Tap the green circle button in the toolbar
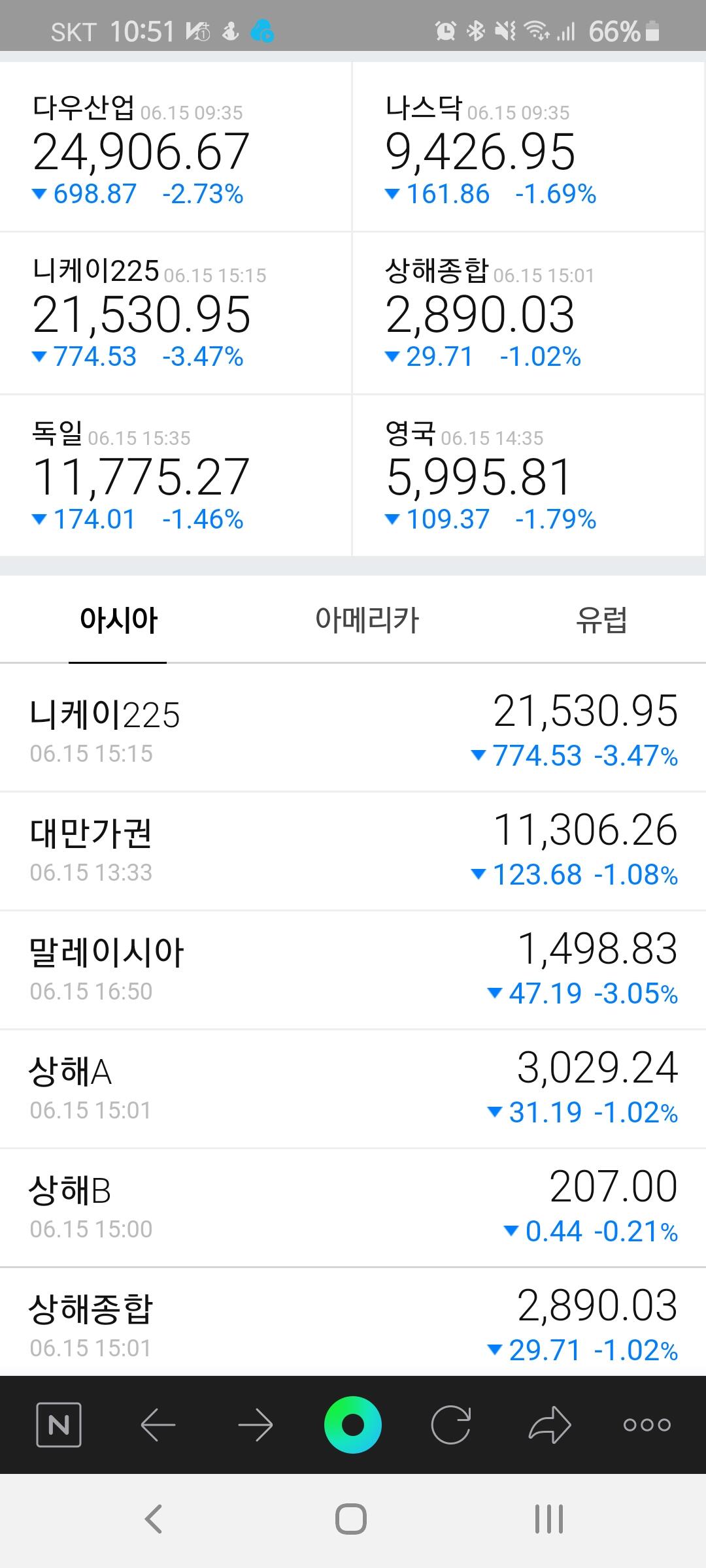 click(x=353, y=1424)
